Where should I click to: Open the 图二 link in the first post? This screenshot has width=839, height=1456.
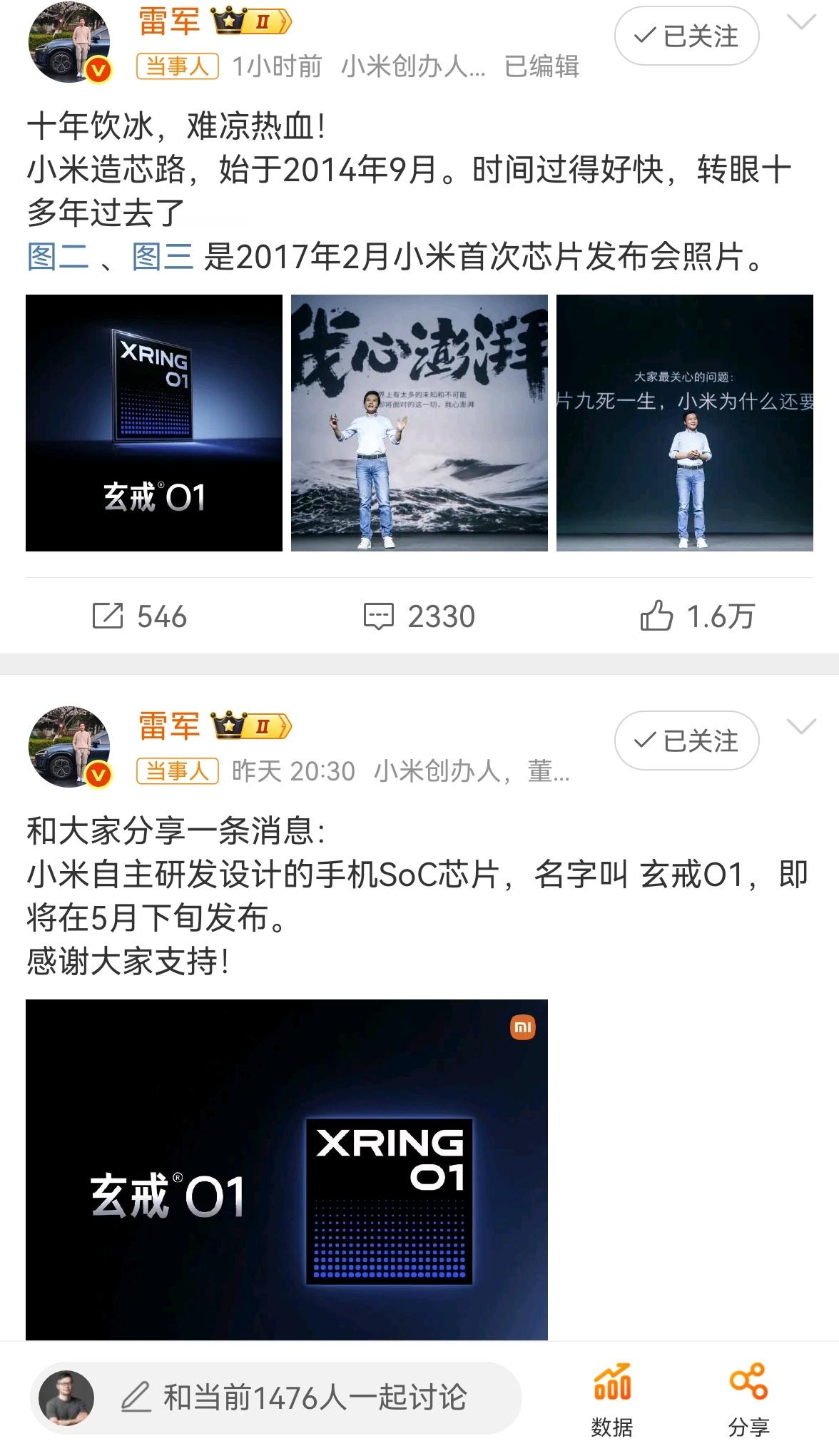[x=58, y=256]
